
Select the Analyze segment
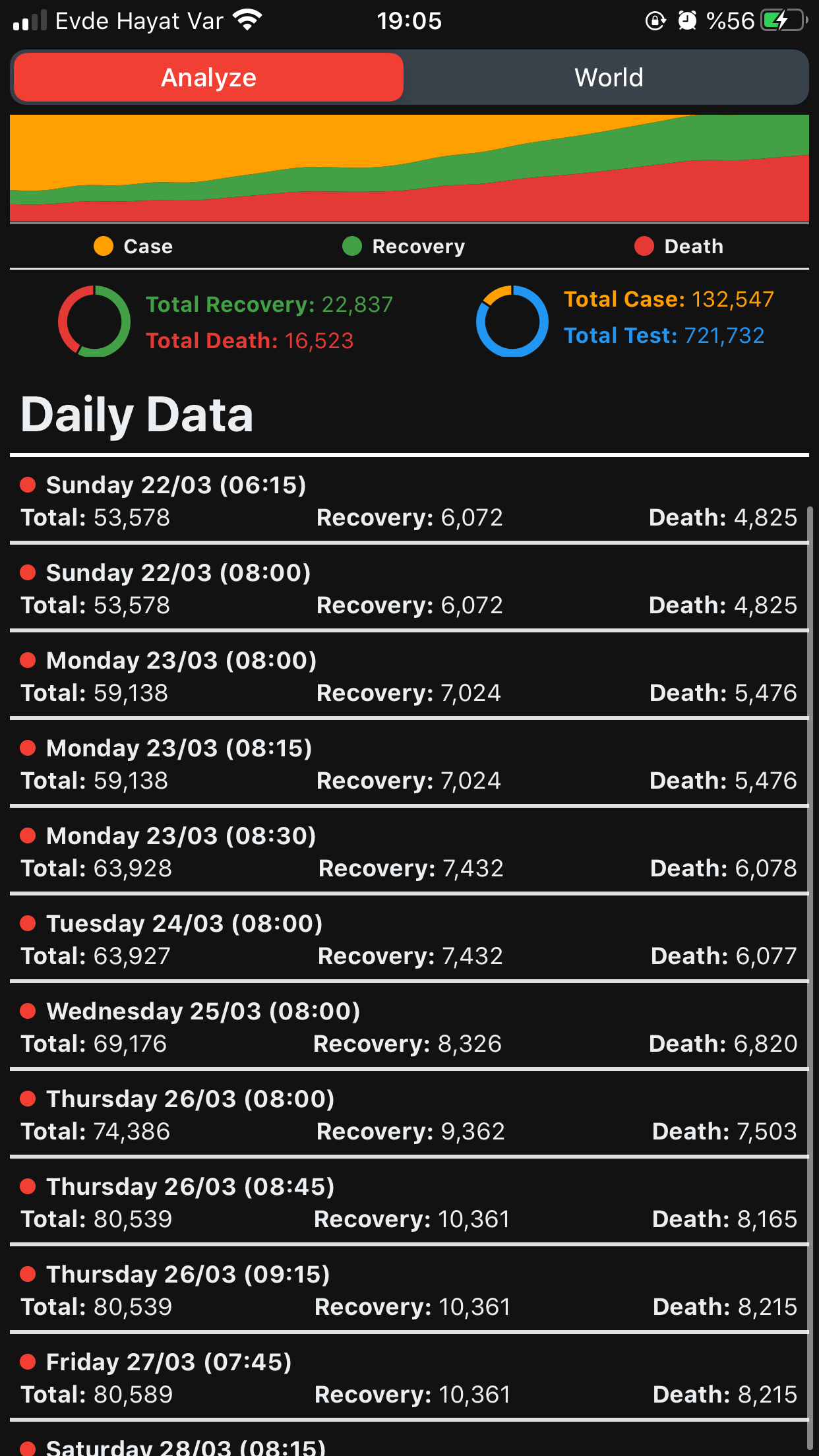coord(208,78)
